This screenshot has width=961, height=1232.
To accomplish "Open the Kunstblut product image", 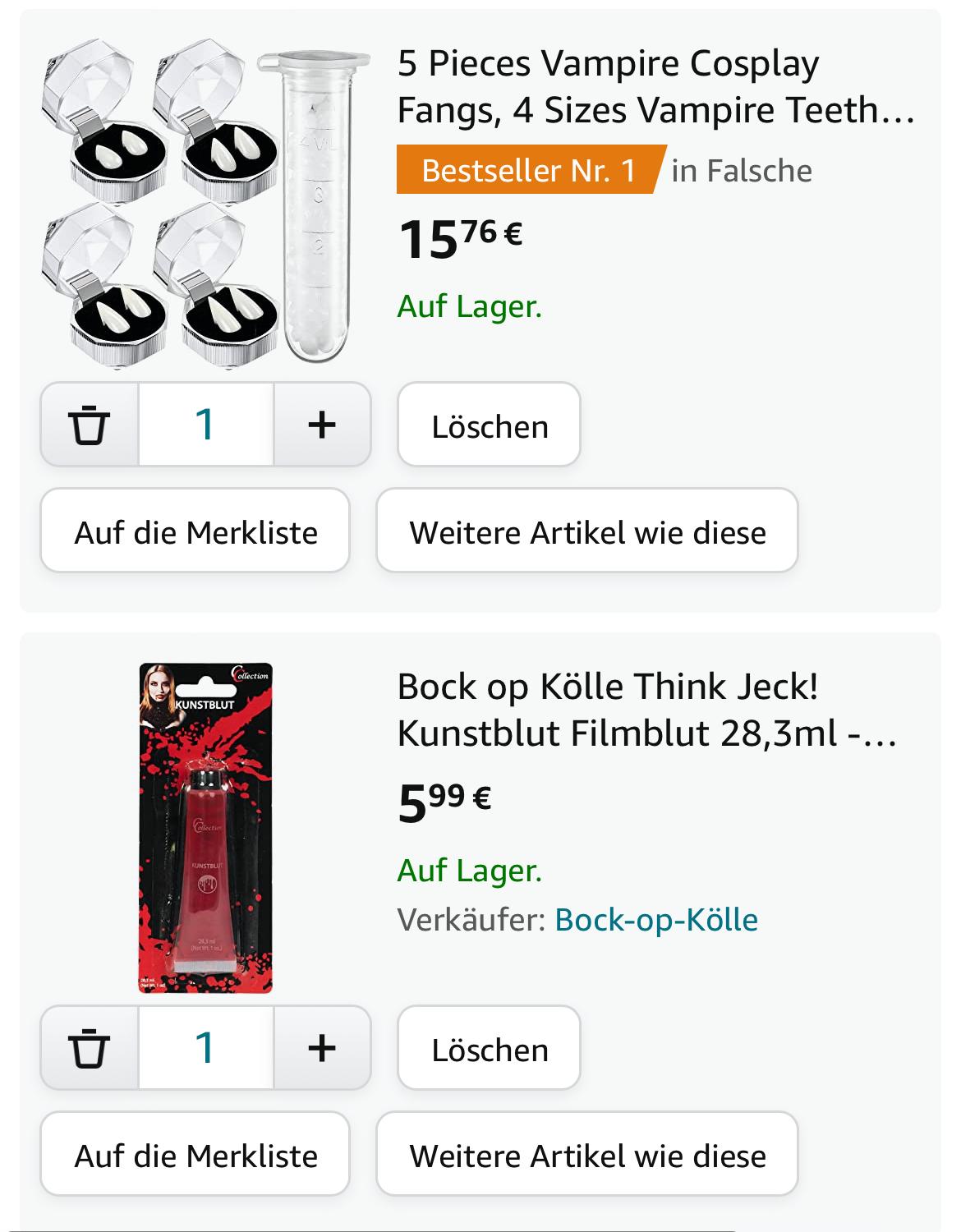I will [205, 828].
